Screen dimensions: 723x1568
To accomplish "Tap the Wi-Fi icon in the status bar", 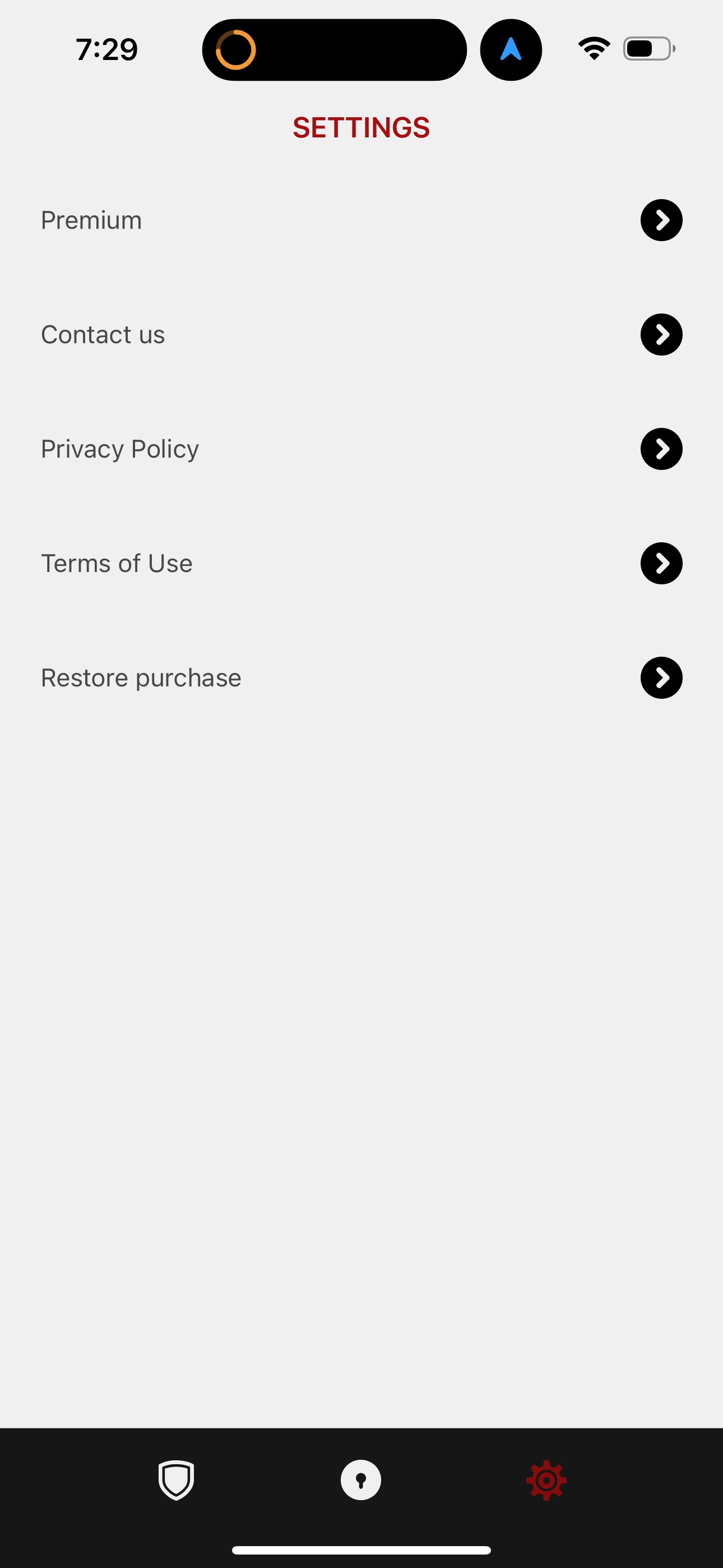I will (594, 48).
